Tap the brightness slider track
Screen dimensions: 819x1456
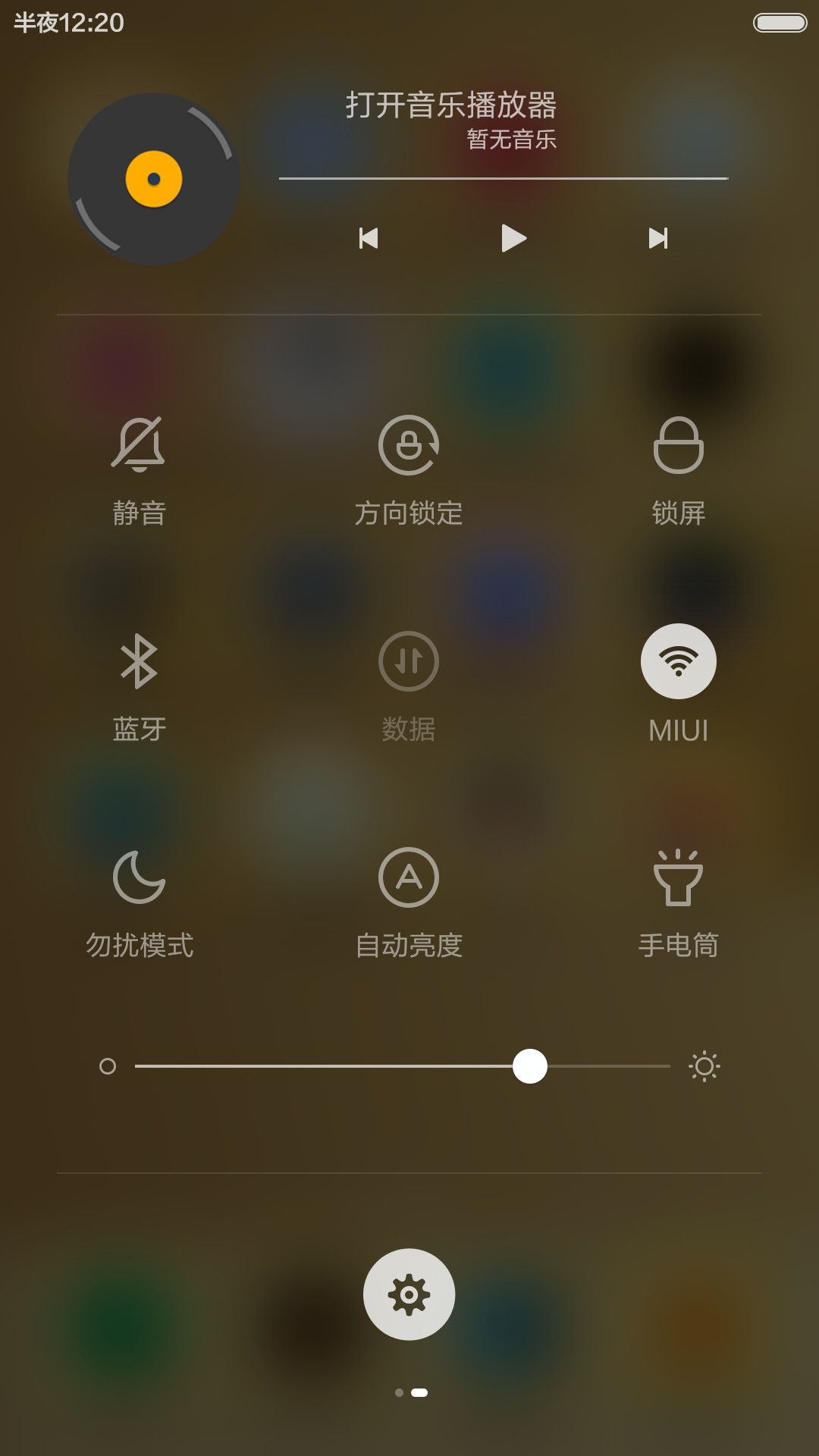click(x=403, y=1066)
